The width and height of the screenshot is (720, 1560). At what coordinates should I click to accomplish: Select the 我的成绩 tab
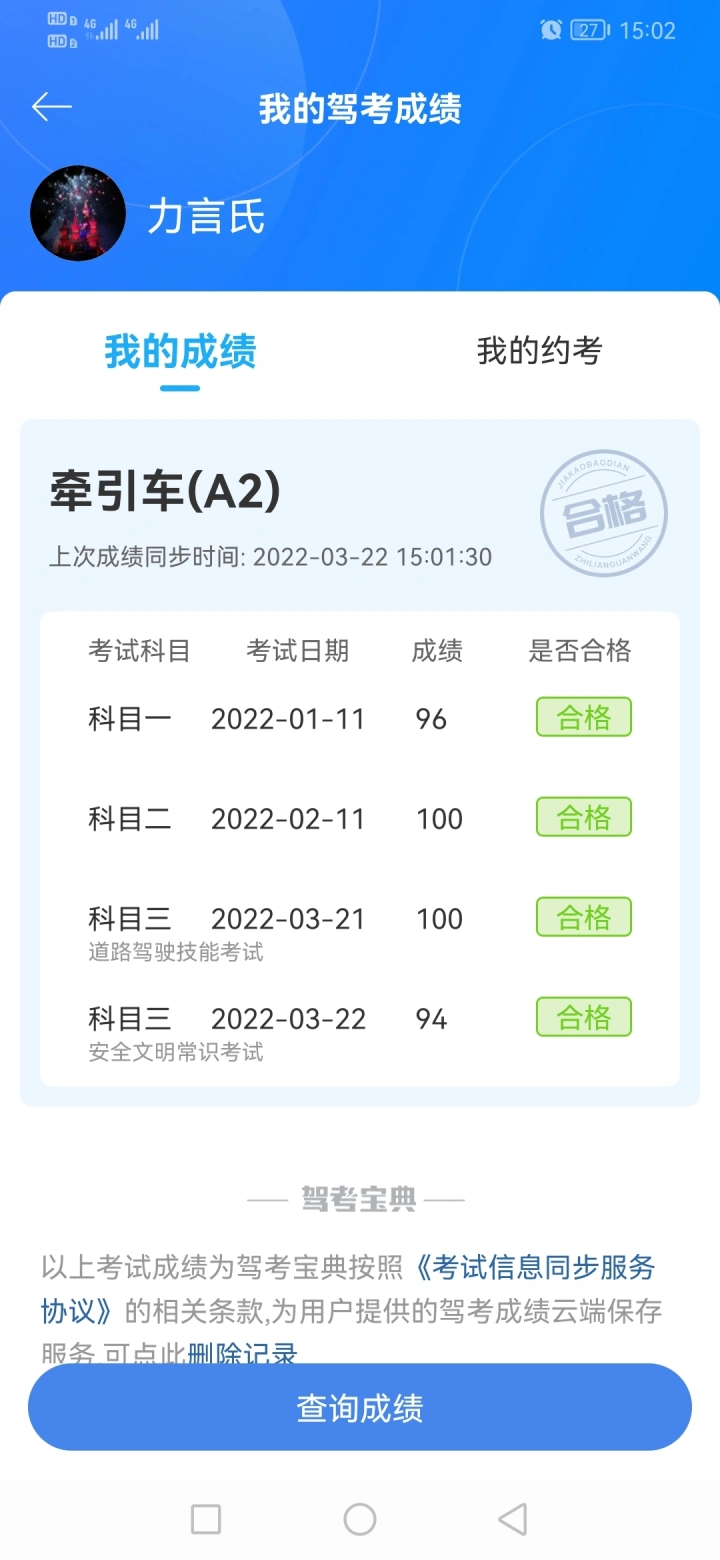[180, 351]
